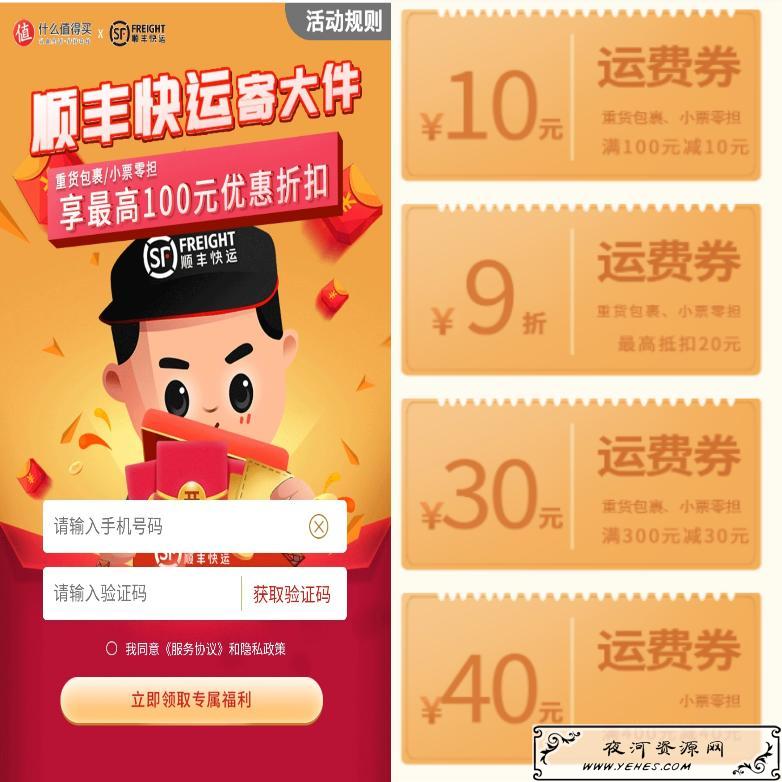Image resolution: width=782 pixels, height=782 pixels.
Task: Check the agree to 服务协议 radio button
Action: (111, 648)
